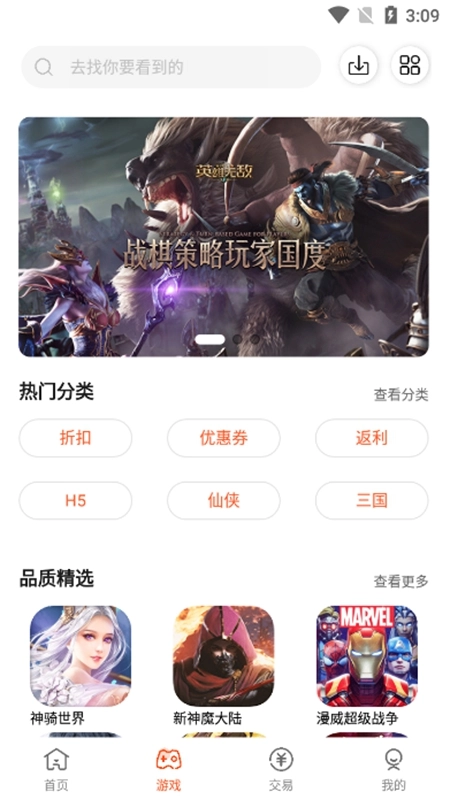The height and width of the screenshot is (800, 450).
Task: Select the 返利 category chip
Action: point(371,438)
